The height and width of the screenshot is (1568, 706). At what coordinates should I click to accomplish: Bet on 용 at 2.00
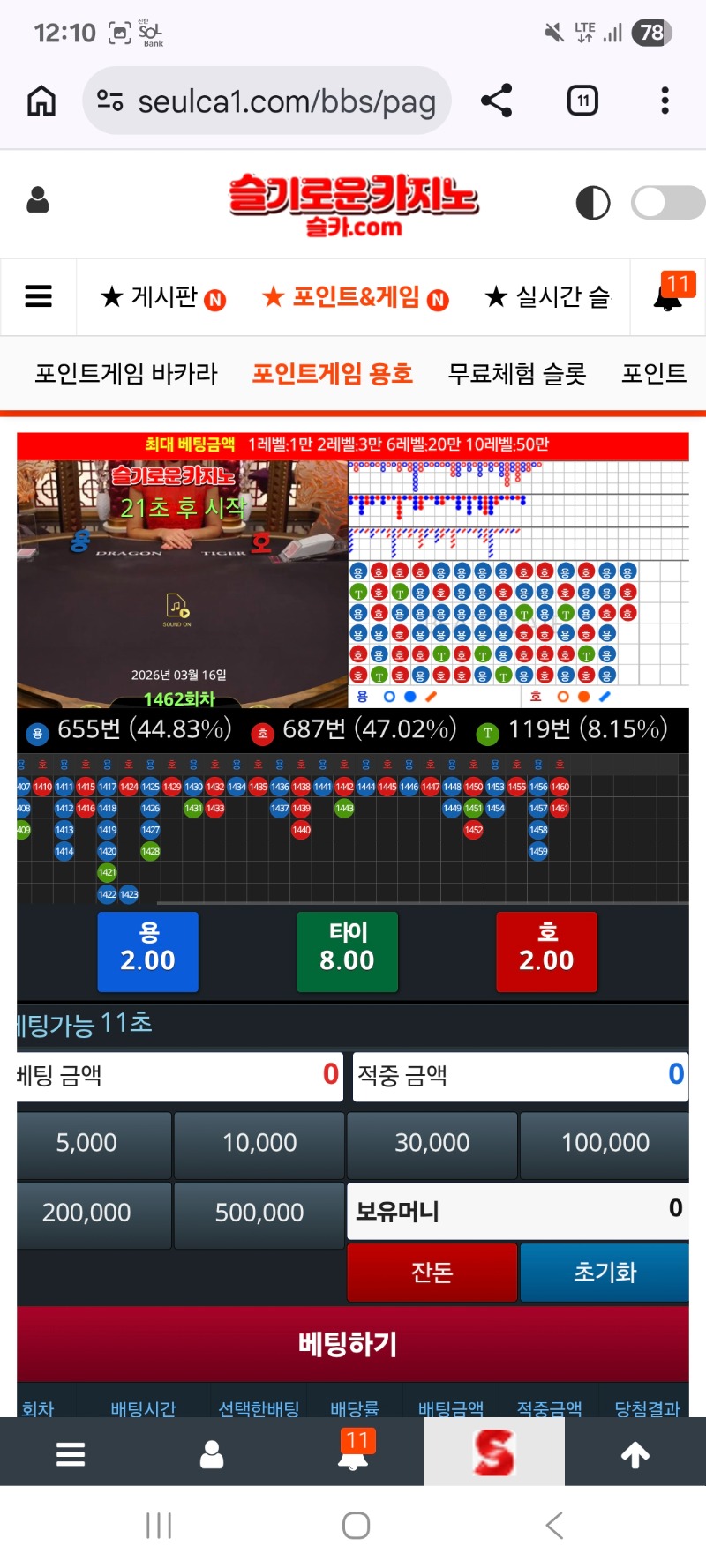[x=147, y=951]
